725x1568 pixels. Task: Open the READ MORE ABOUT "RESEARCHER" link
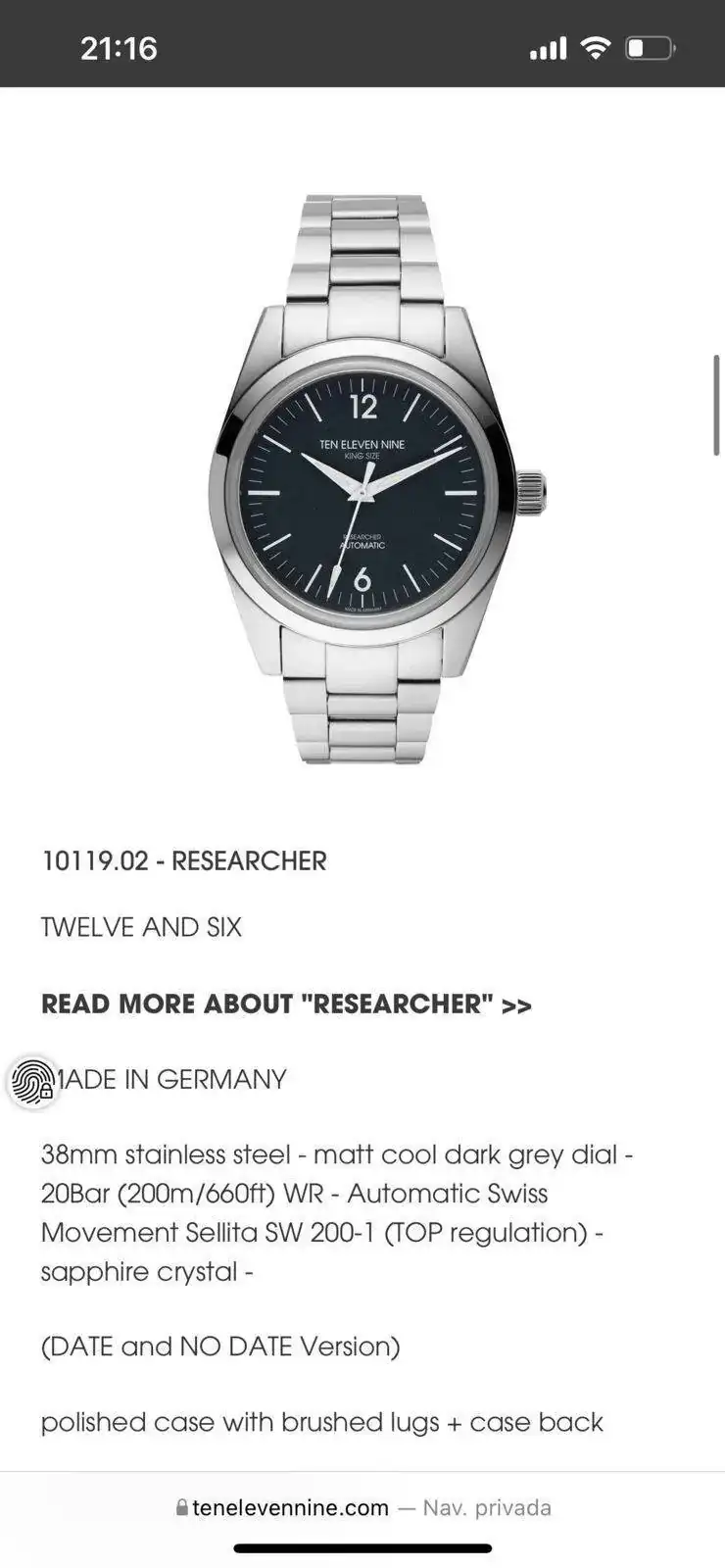286,1004
